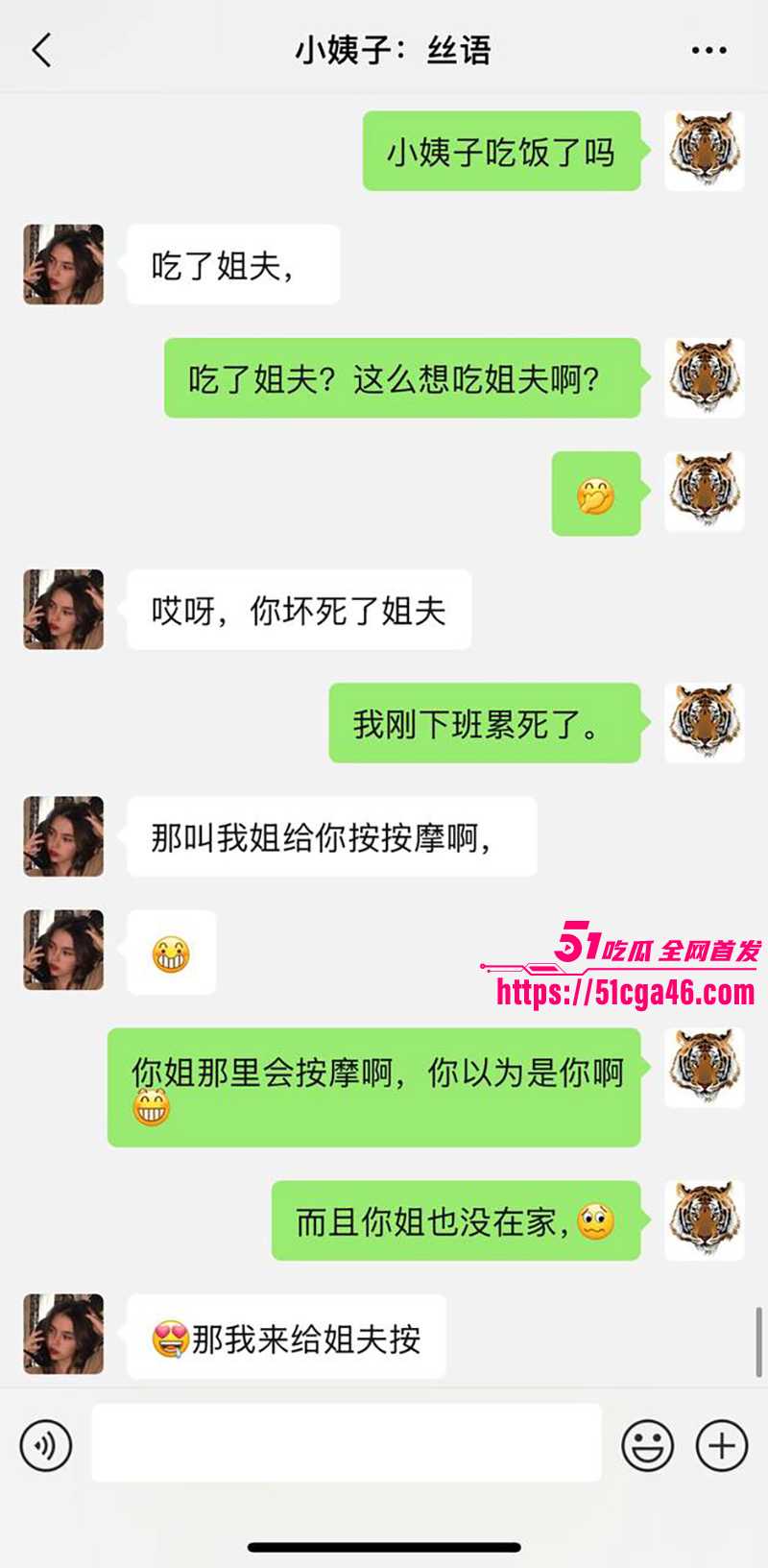Open the plus attachments menu

pyautogui.click(x=722, y=1444)
